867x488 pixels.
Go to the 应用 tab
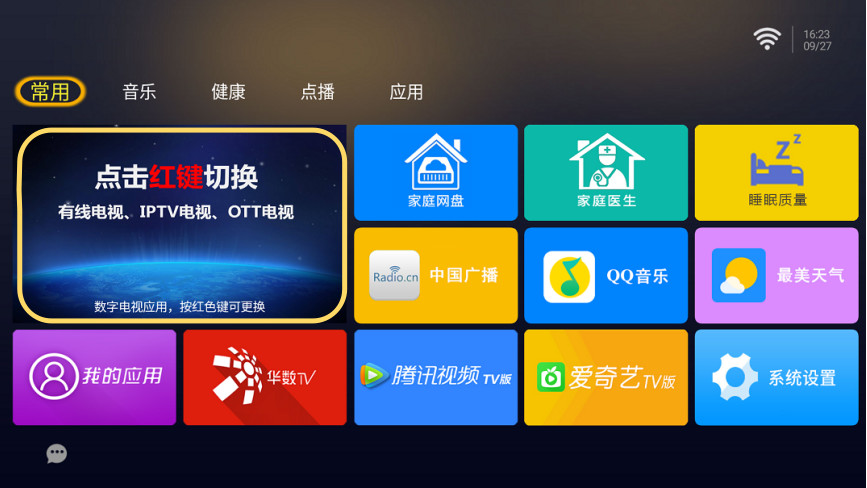tap(406, 92)
